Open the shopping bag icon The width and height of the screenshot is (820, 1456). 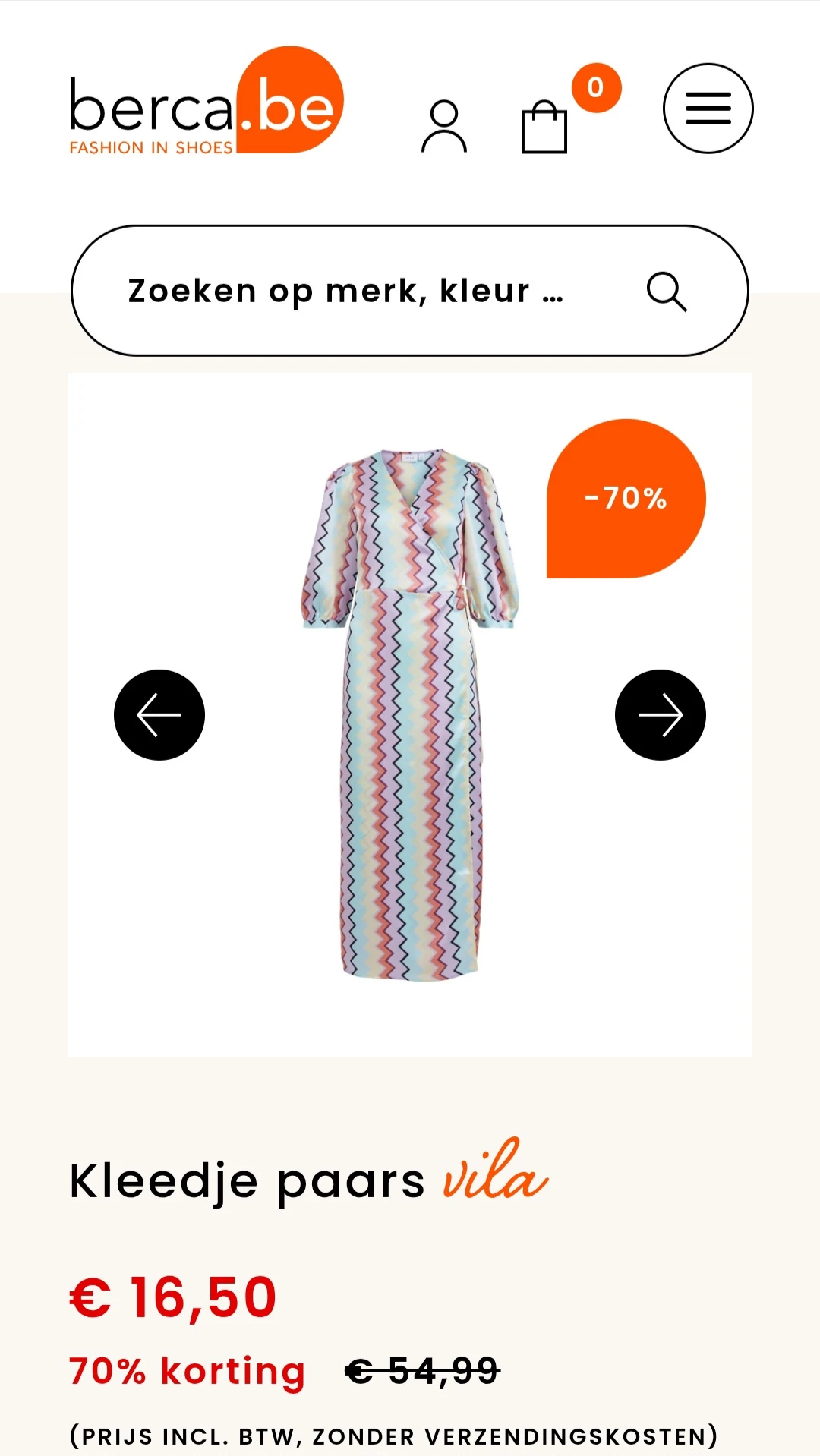(544, 128)
